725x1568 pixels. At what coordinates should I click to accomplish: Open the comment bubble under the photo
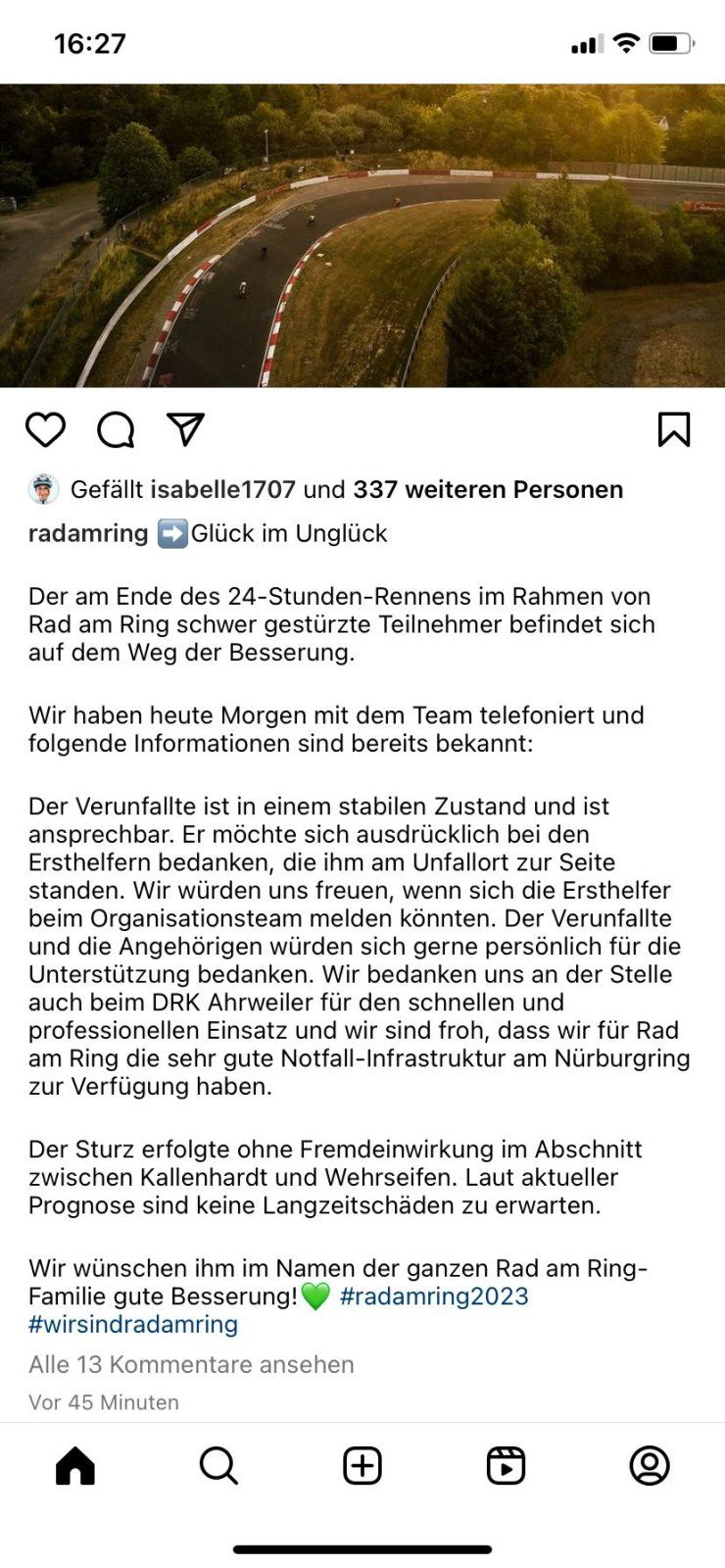pos(116,429)
